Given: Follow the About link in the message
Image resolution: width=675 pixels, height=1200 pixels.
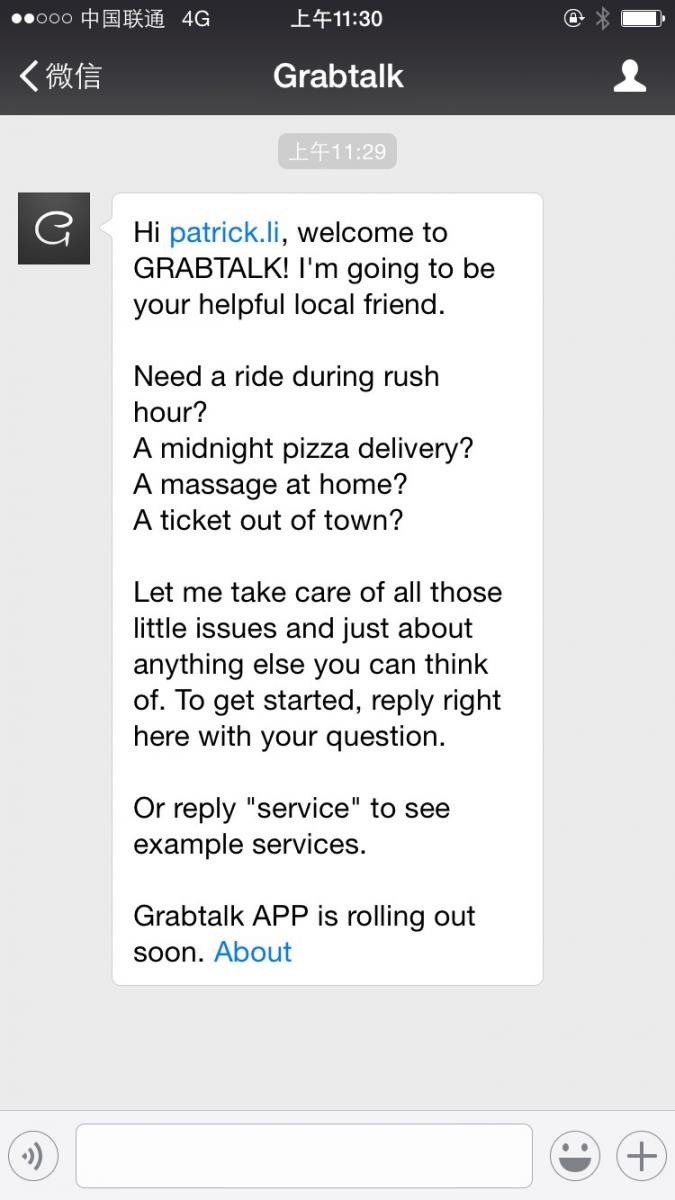Looking at the screenshot, I should (x=253, y=952).
